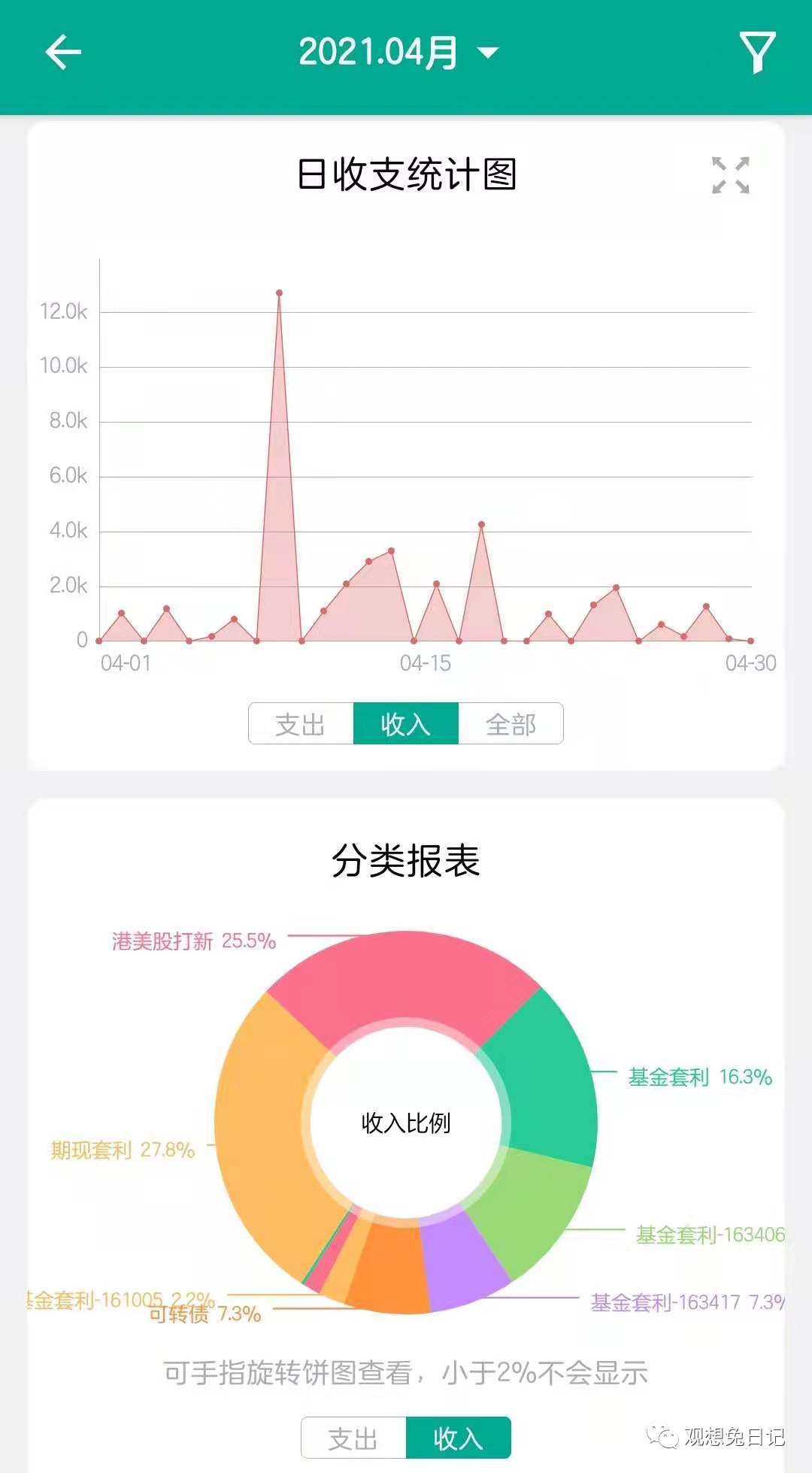Select 收入 tab under the pie chart
The width and height of the screenshot is (812, 1473).
pos(459,1438)
